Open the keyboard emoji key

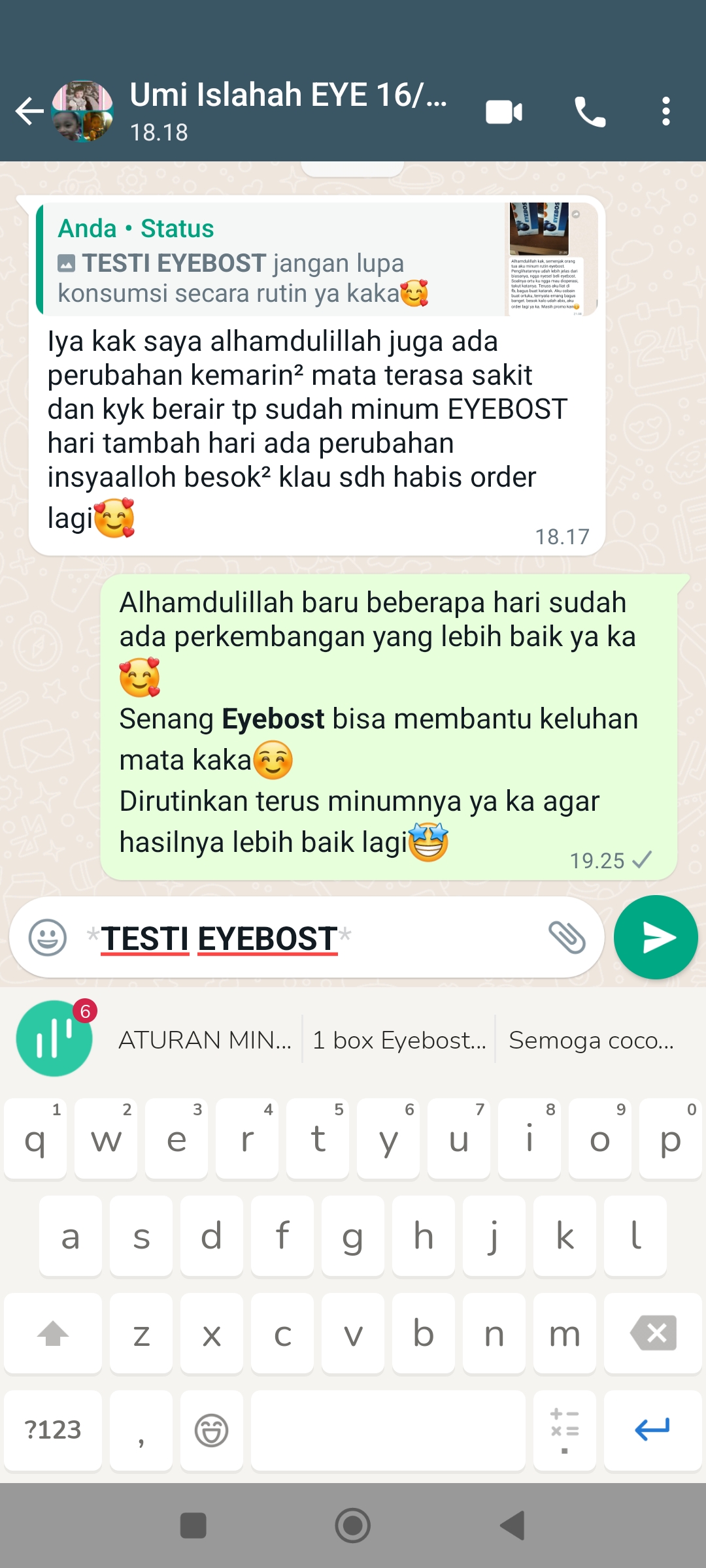[211, 1430]
